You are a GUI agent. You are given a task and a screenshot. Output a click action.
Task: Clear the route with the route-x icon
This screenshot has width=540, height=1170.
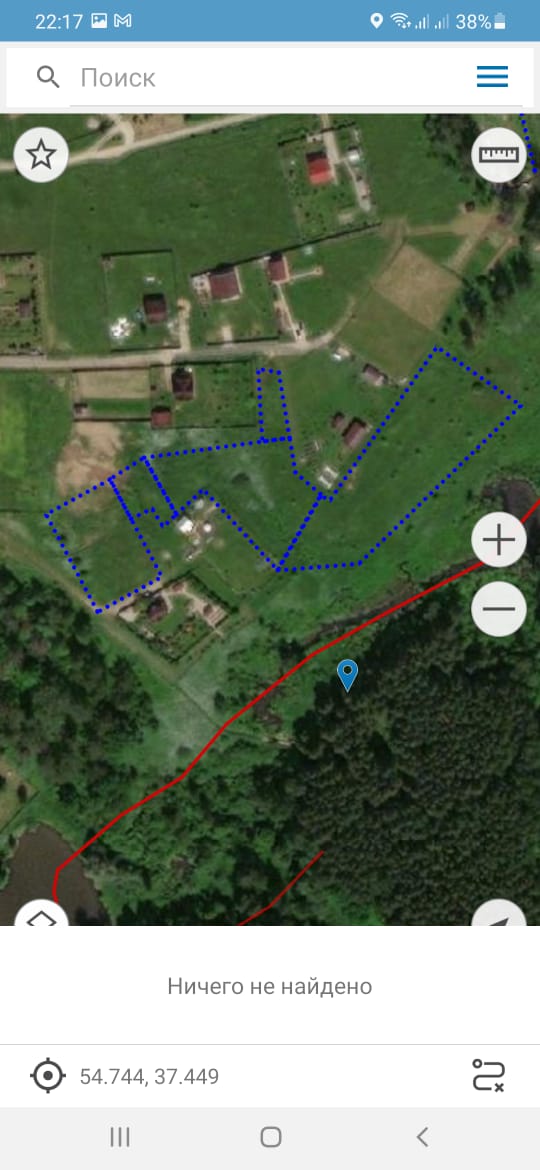(489, 1076)
